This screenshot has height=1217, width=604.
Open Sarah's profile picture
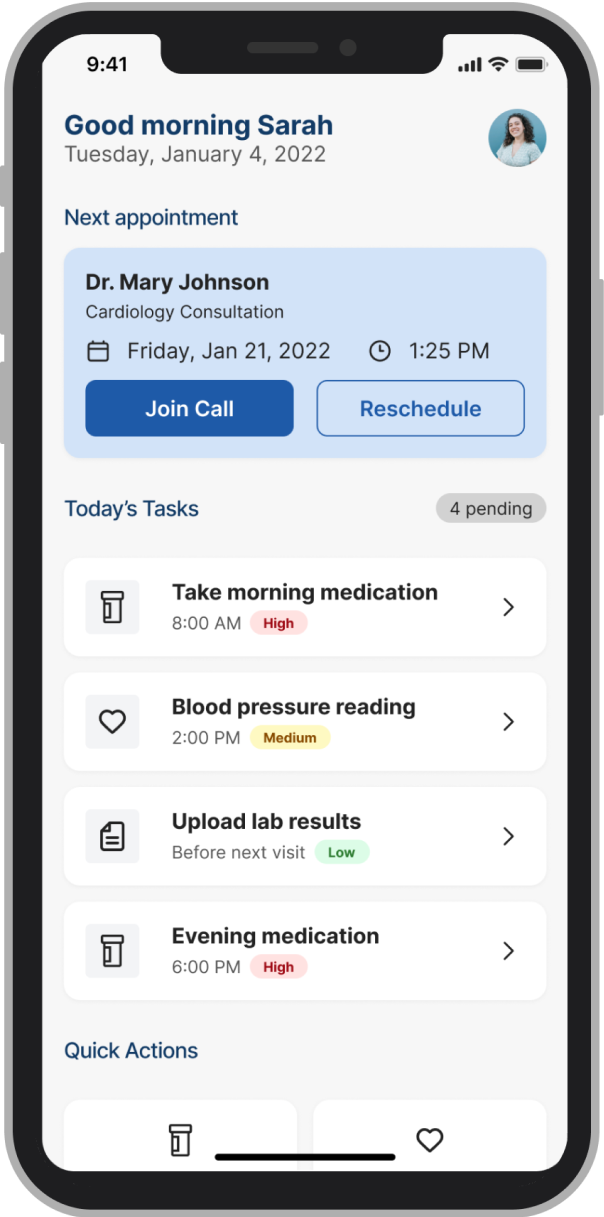point(517,138)
